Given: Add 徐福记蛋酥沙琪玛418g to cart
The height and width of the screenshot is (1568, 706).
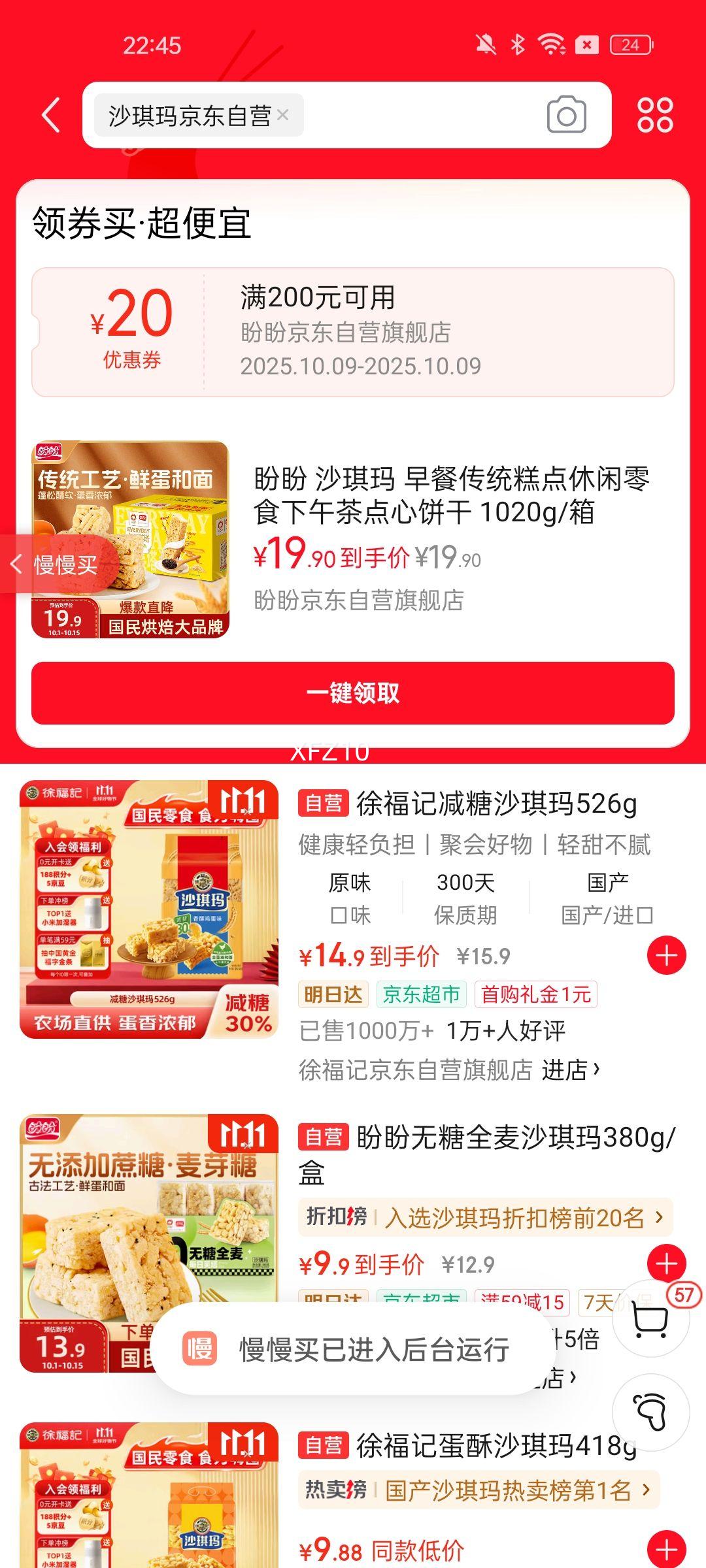Looking at the screenshot, I should tap(666, 1549).
